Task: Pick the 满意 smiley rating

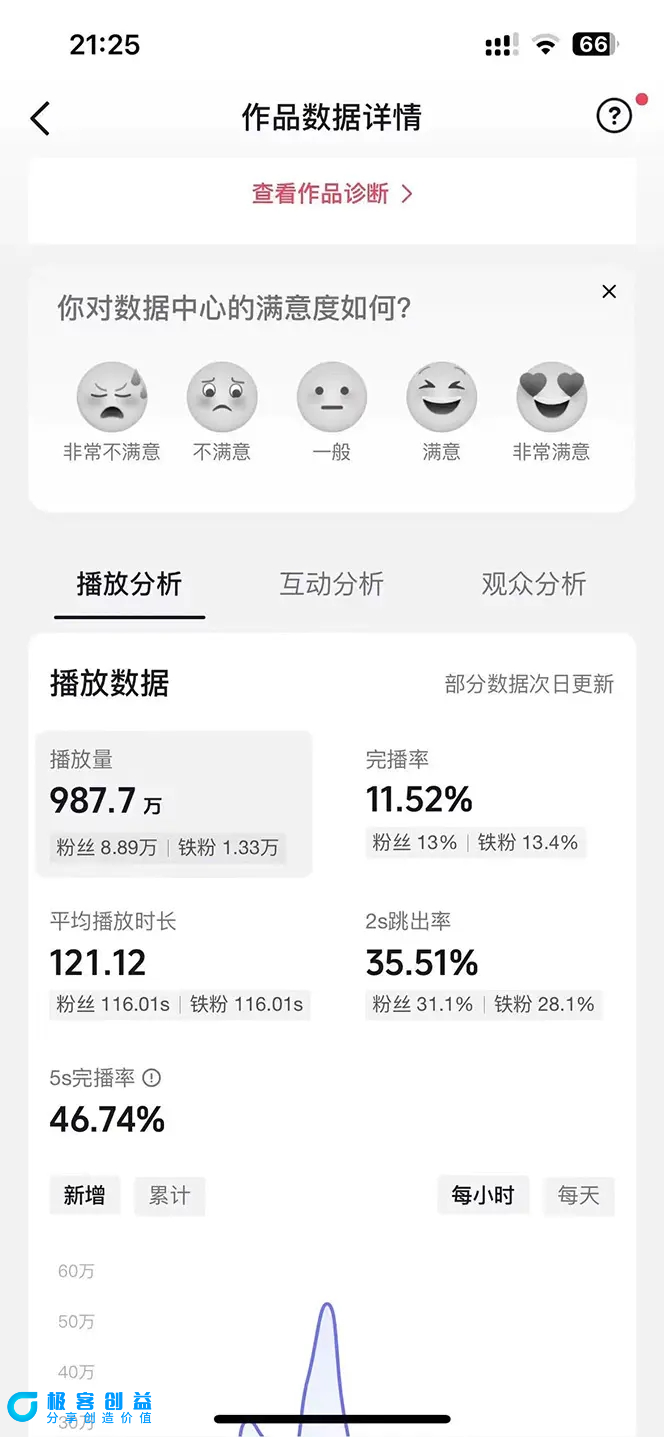Action: 441,398
